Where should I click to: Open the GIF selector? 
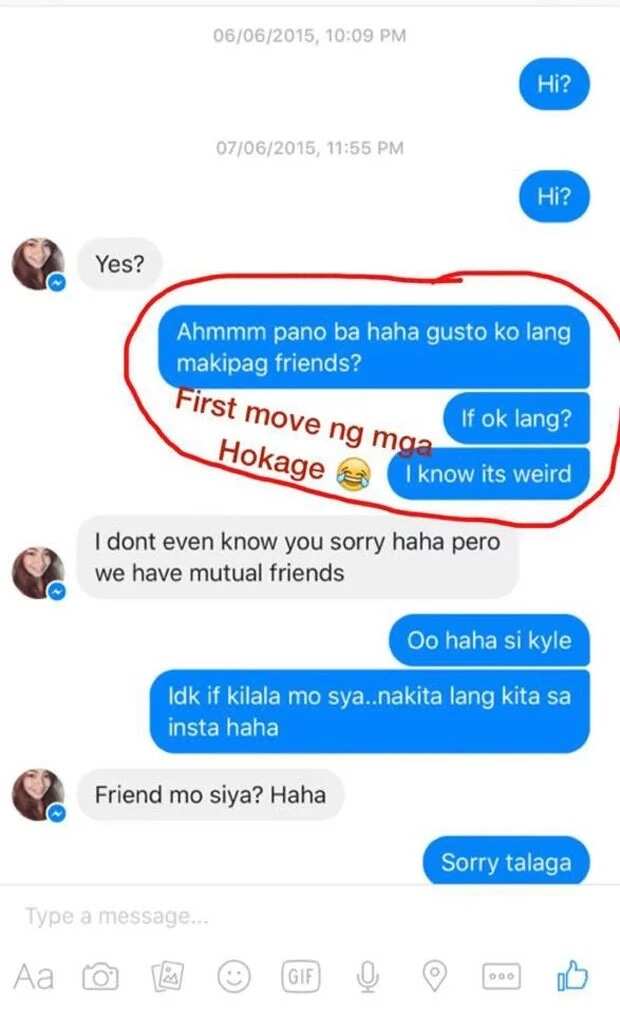tap(300, 976)
